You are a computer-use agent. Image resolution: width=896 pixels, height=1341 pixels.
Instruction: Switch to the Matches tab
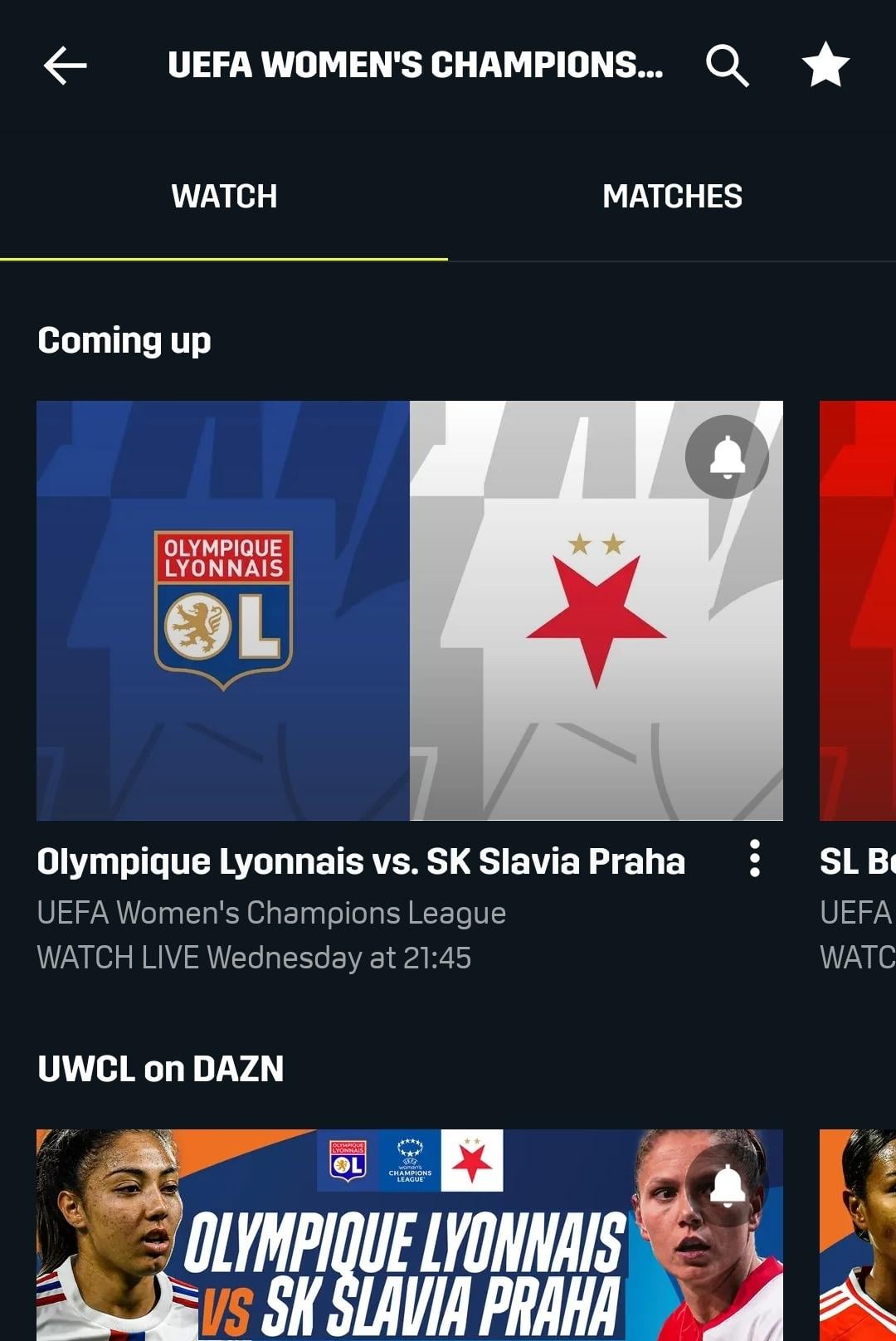(x=672, y=197)
